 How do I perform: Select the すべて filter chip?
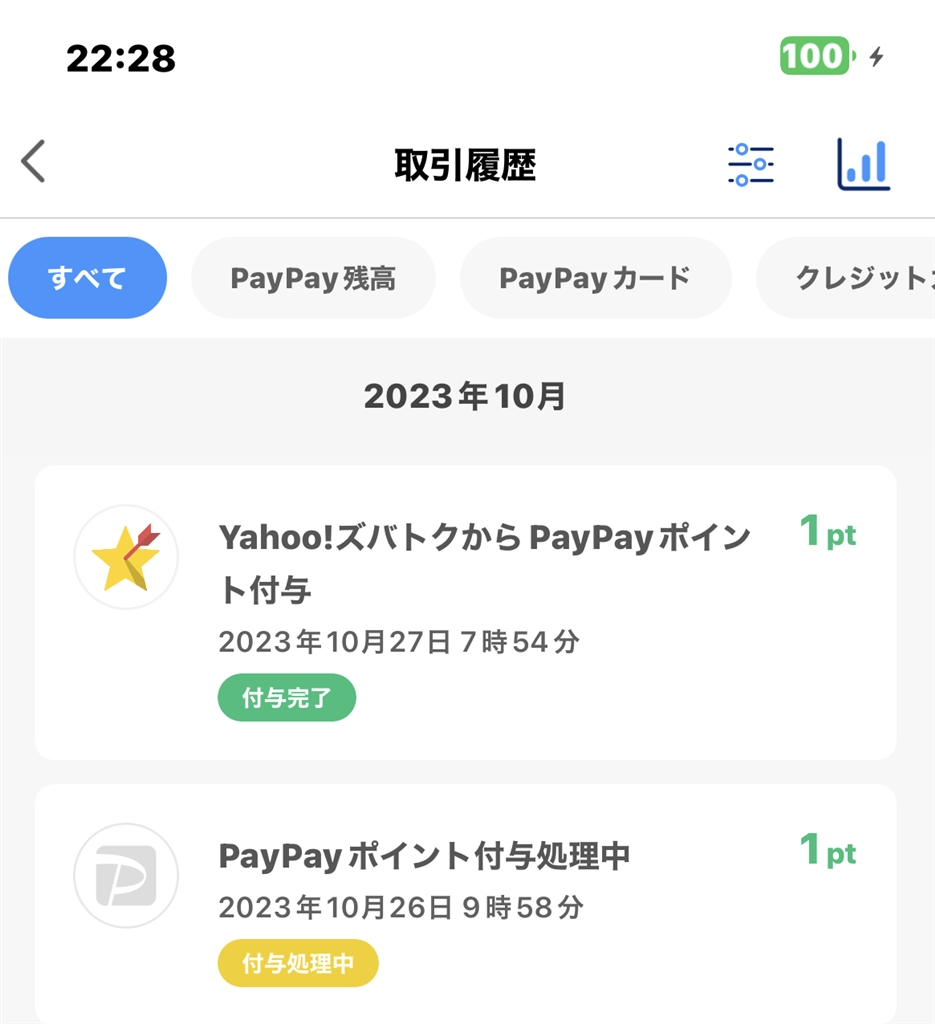tap(87, 278)
